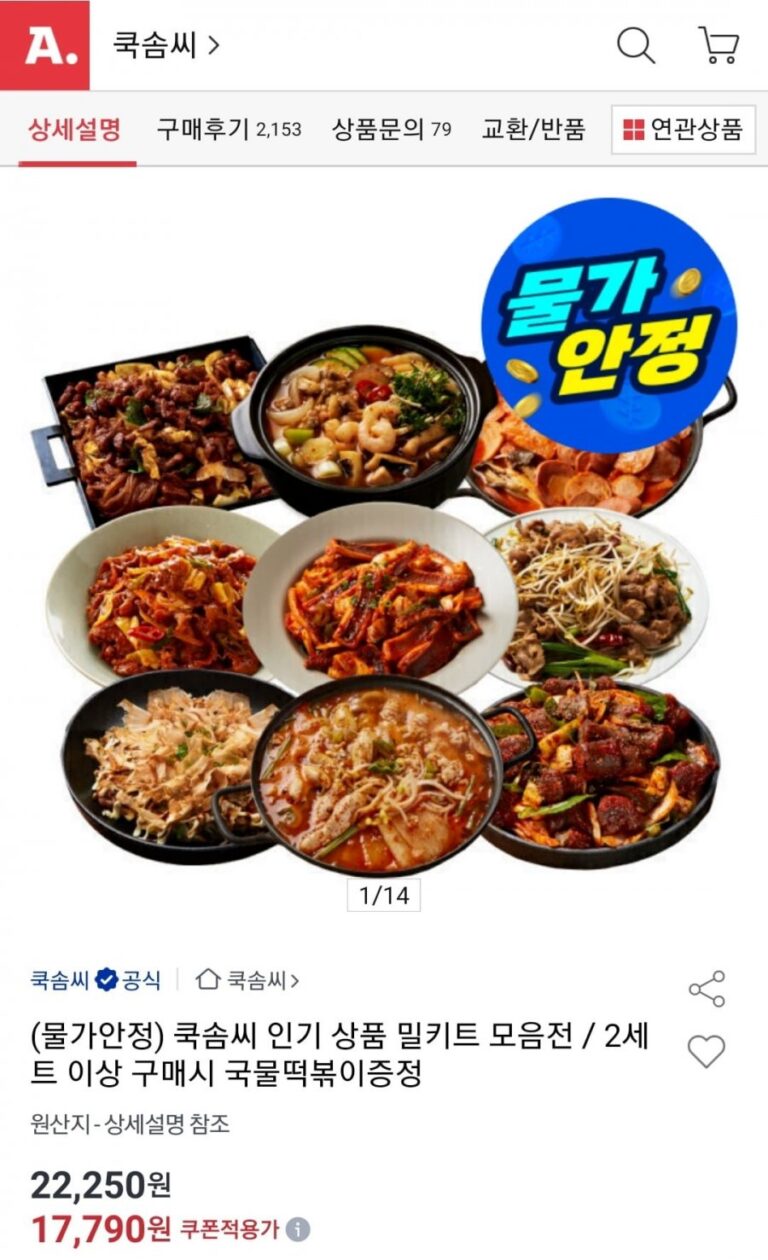Open the 쿡솜씨 store link in header
The height and width of the screenshot is (1260, 768).
166,45
